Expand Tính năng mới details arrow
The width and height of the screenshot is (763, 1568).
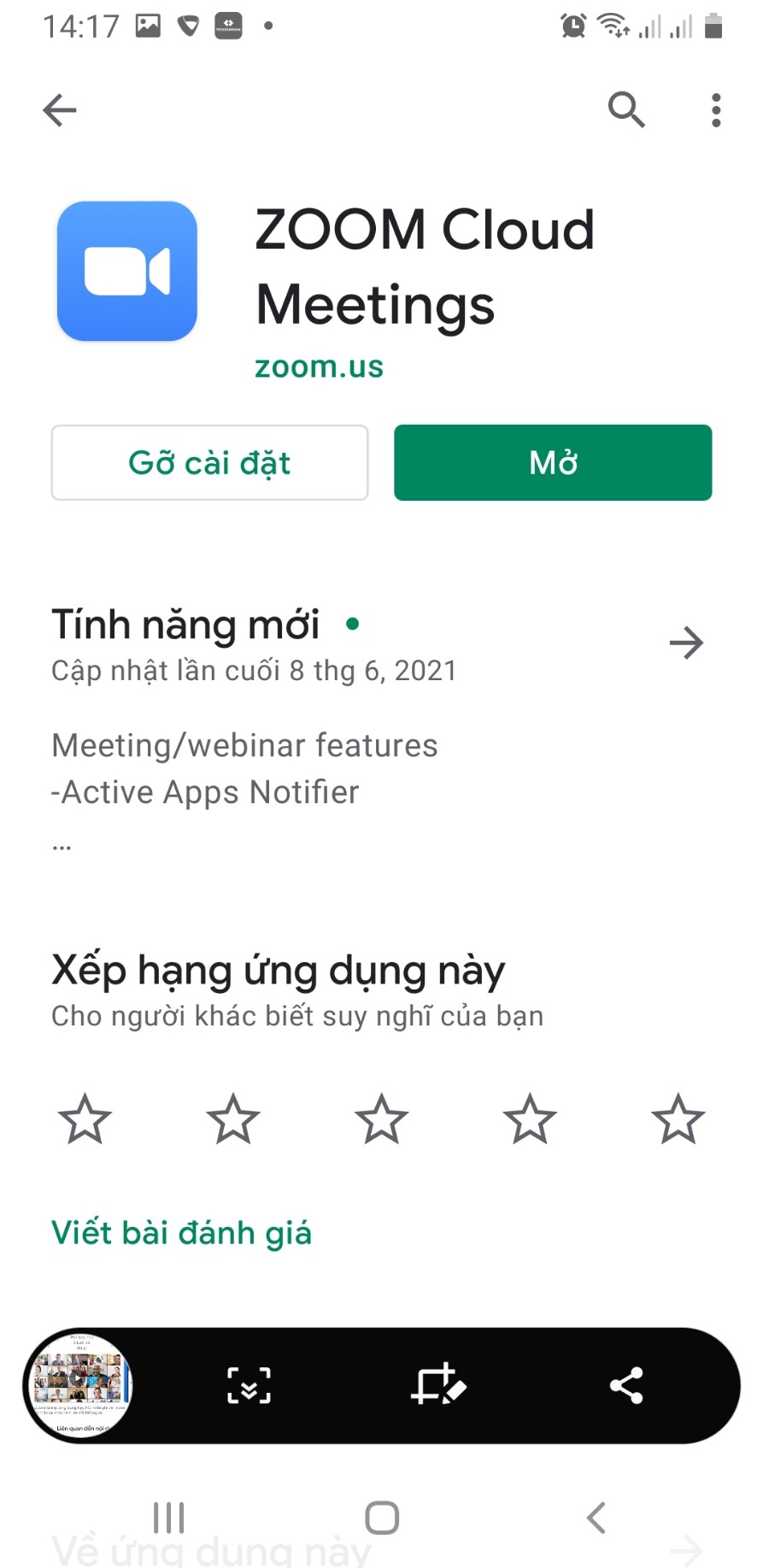[x=686, y=643]
